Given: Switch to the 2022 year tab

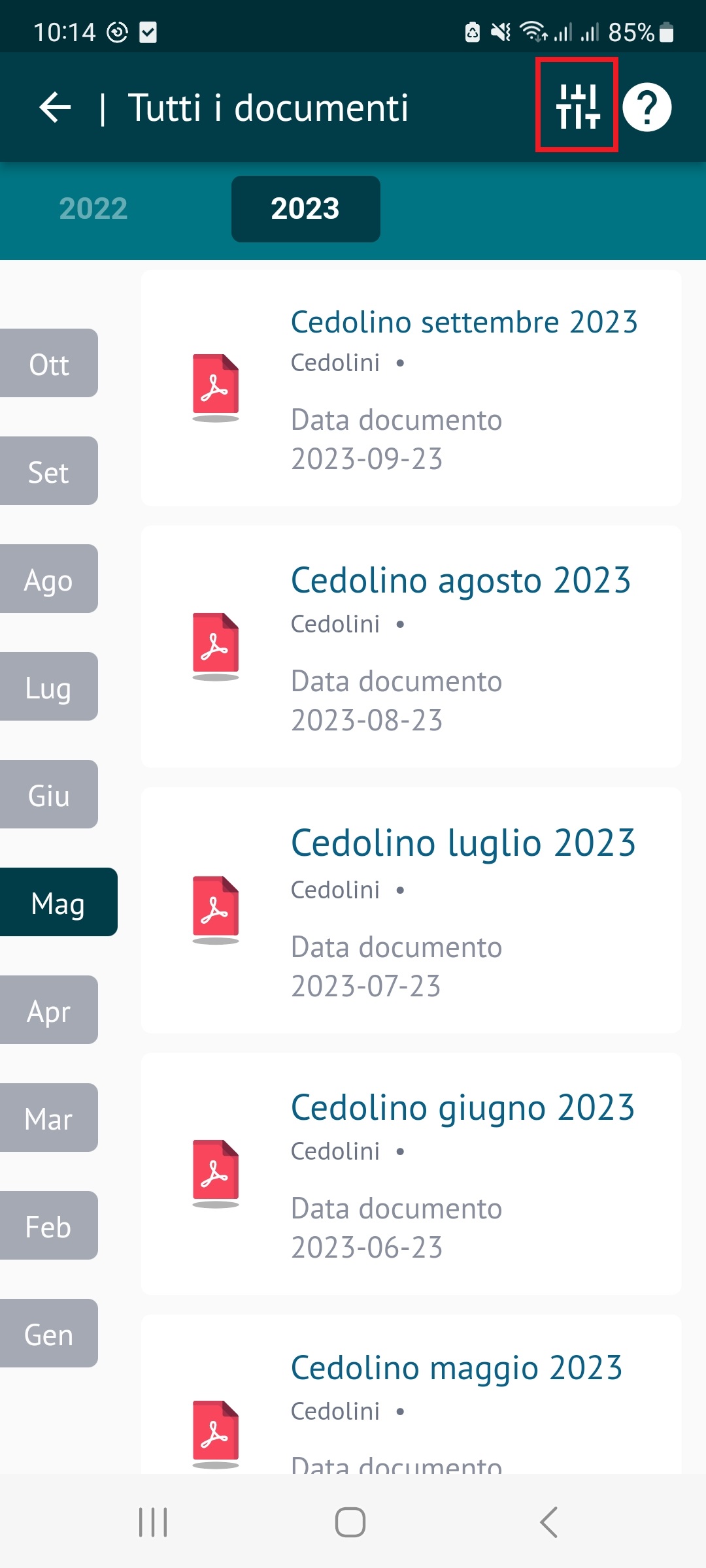Looking at the screenshot, I should coord(93,209).
